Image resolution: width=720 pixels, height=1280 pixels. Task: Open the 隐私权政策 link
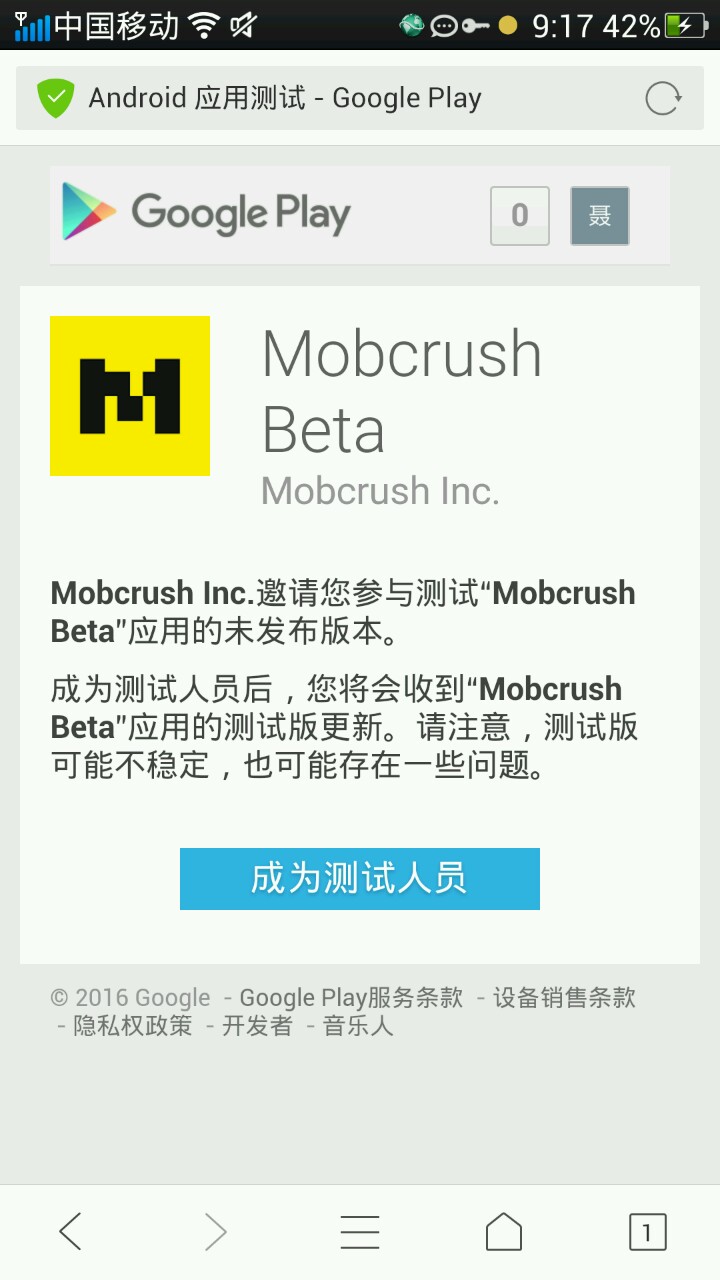pyautogui.click(x=132, y=1025)
